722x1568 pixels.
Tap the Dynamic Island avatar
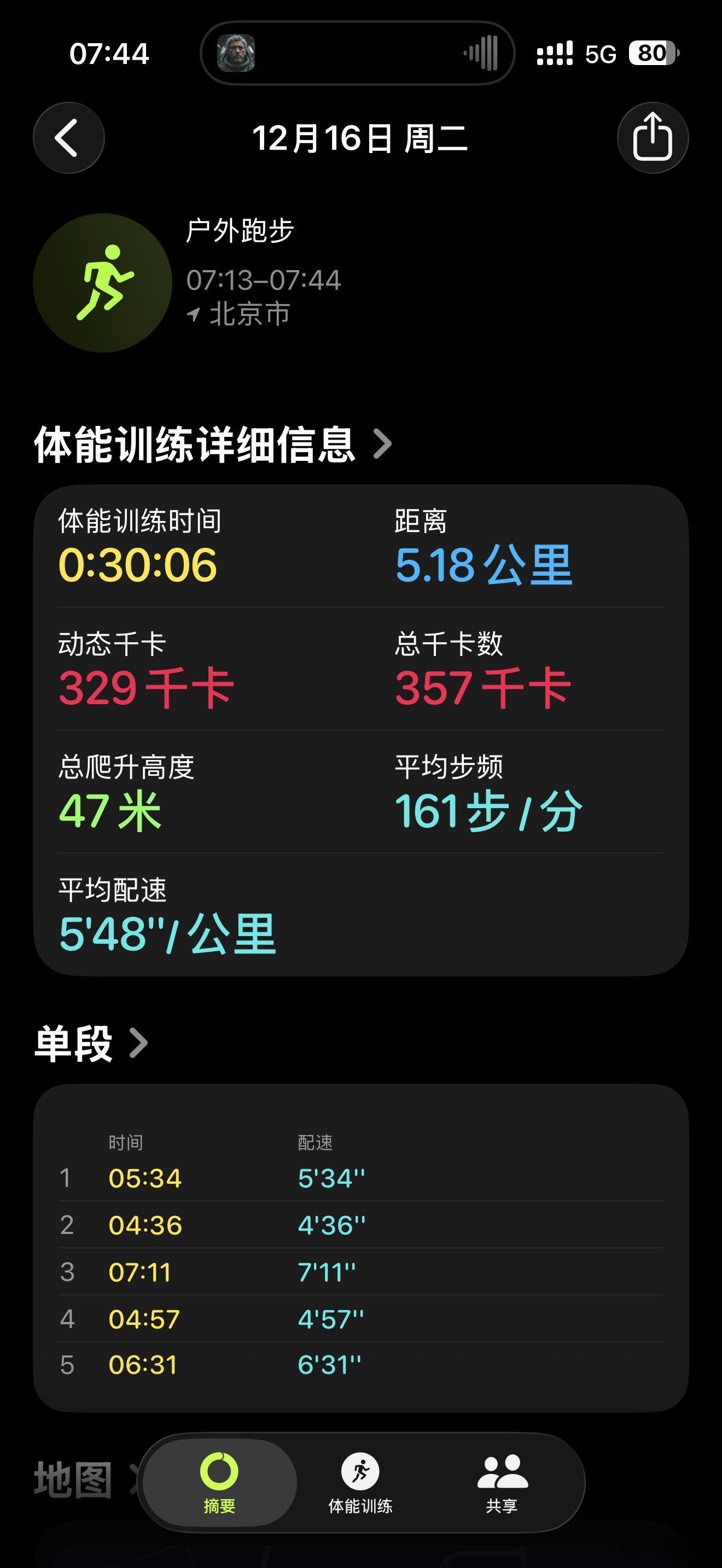(237, 55)
